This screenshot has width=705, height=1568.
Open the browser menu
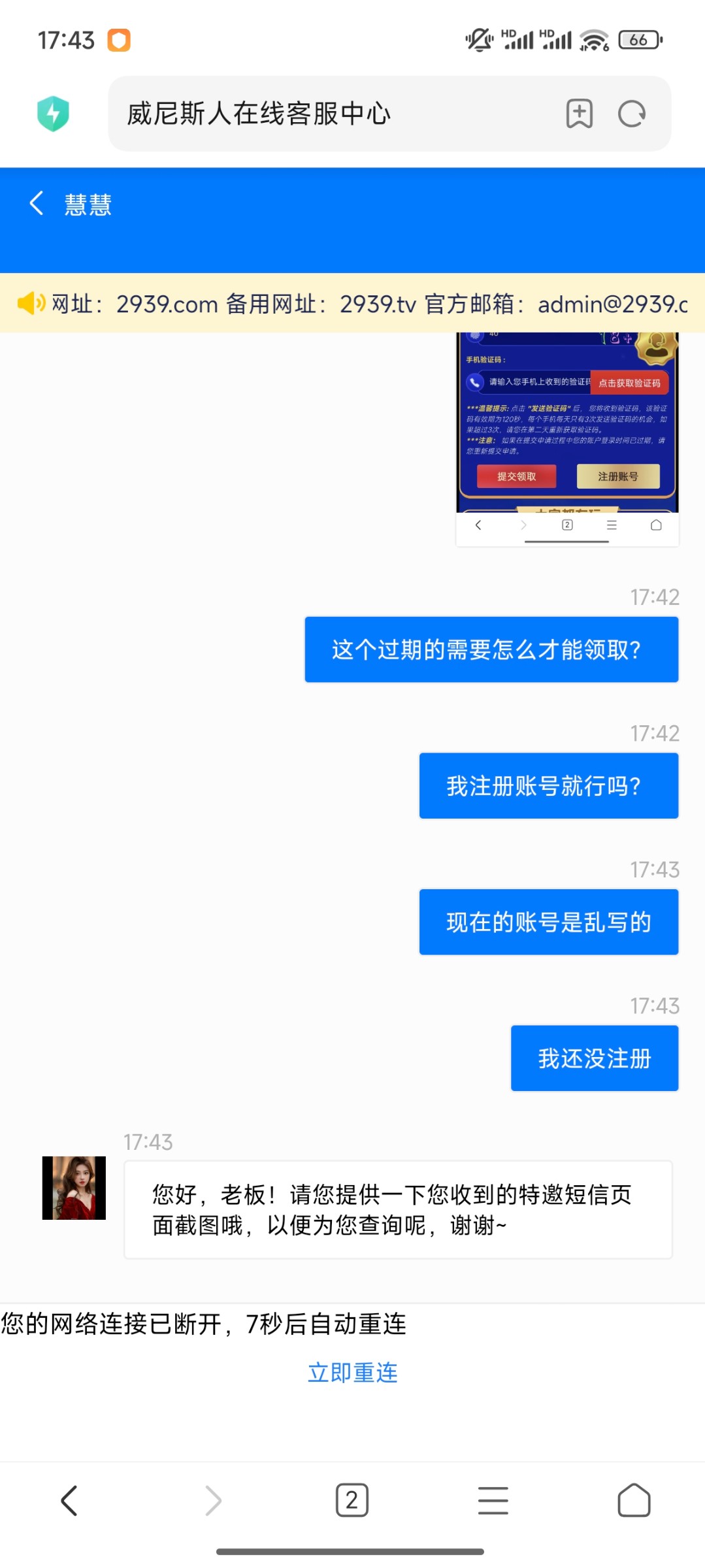[493, 1500]
